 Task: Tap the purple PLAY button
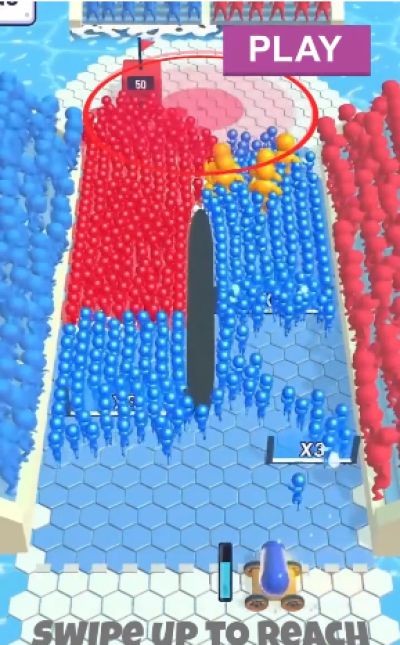[297, 50]
